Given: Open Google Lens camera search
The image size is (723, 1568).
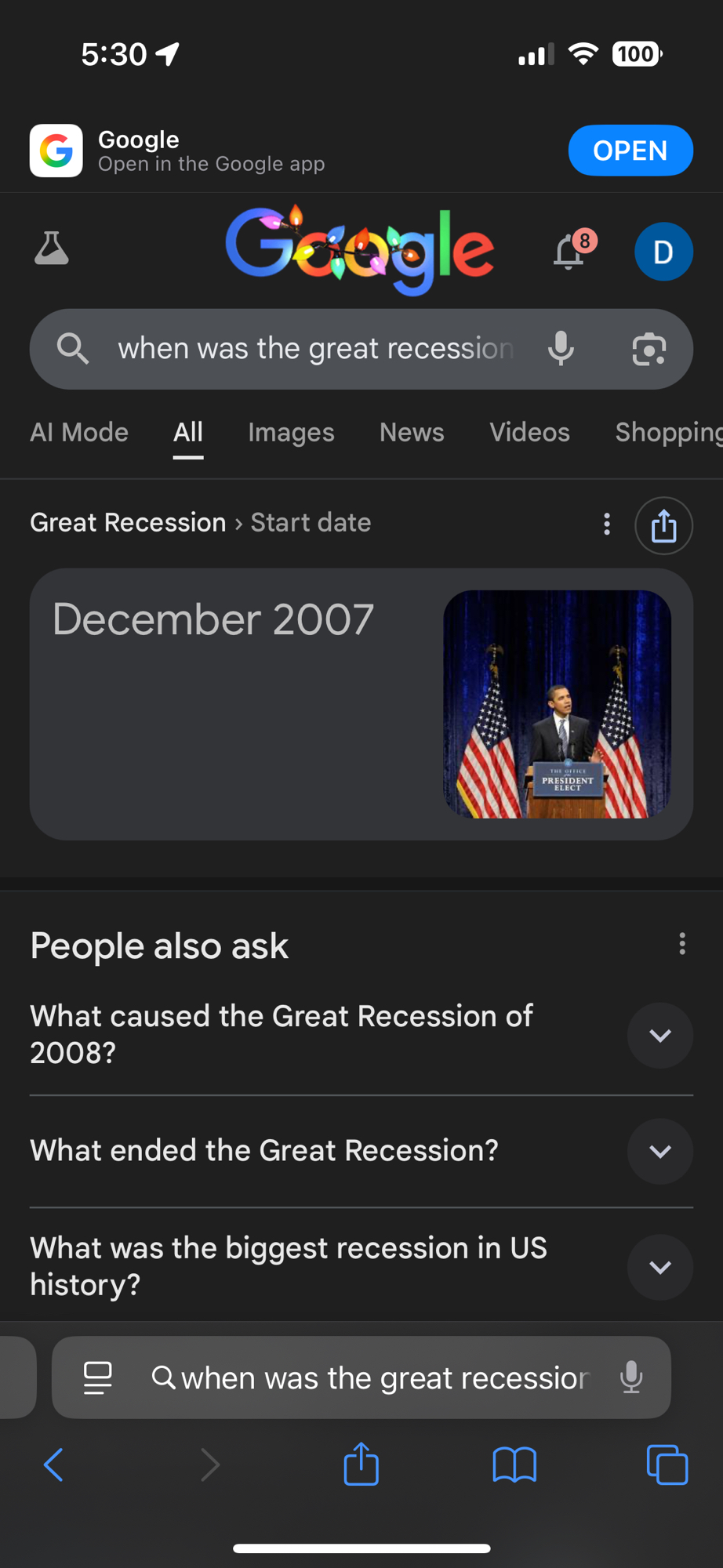Looking at the screenshot, I should pos(649,349).
